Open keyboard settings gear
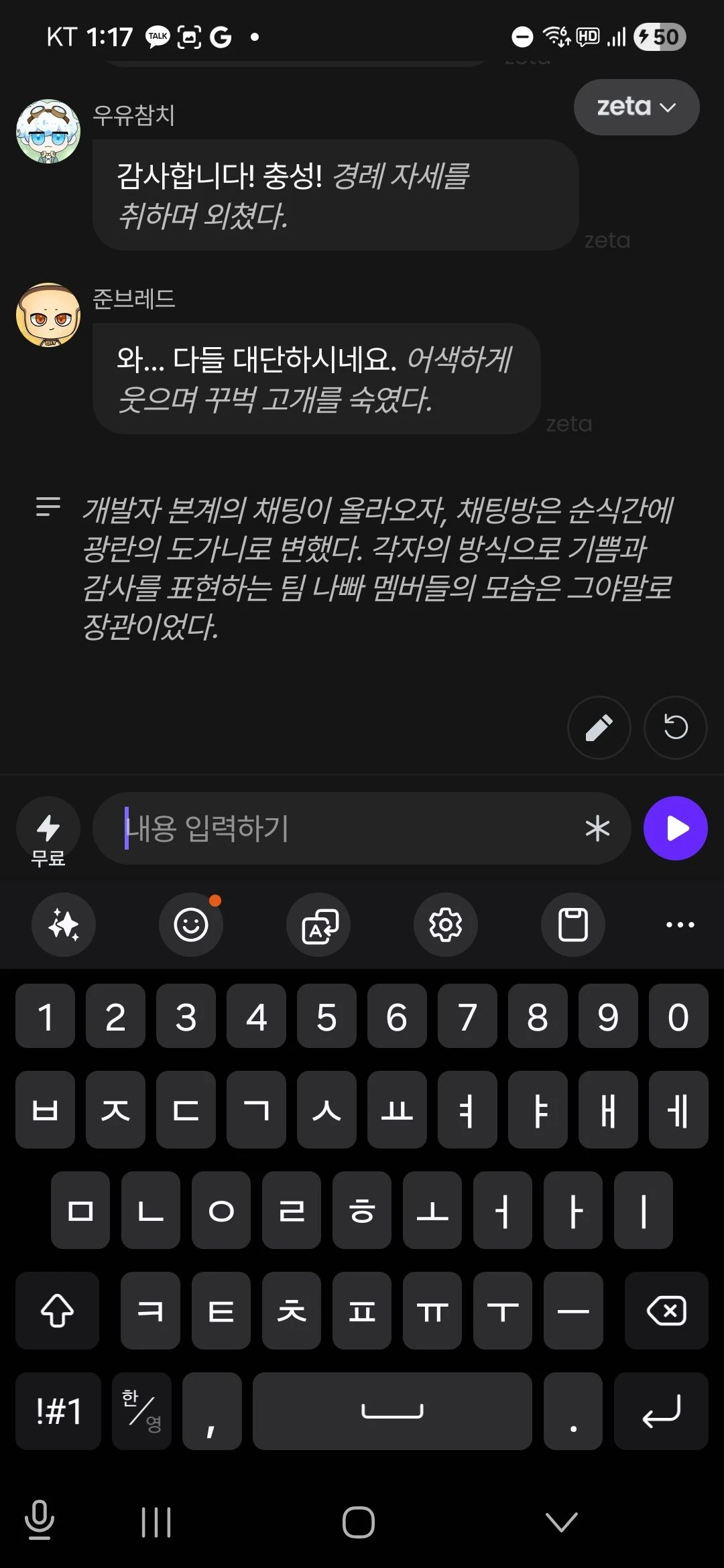Screen dimensions: 724x1568 pyautogui.click(x=446, y=925)
